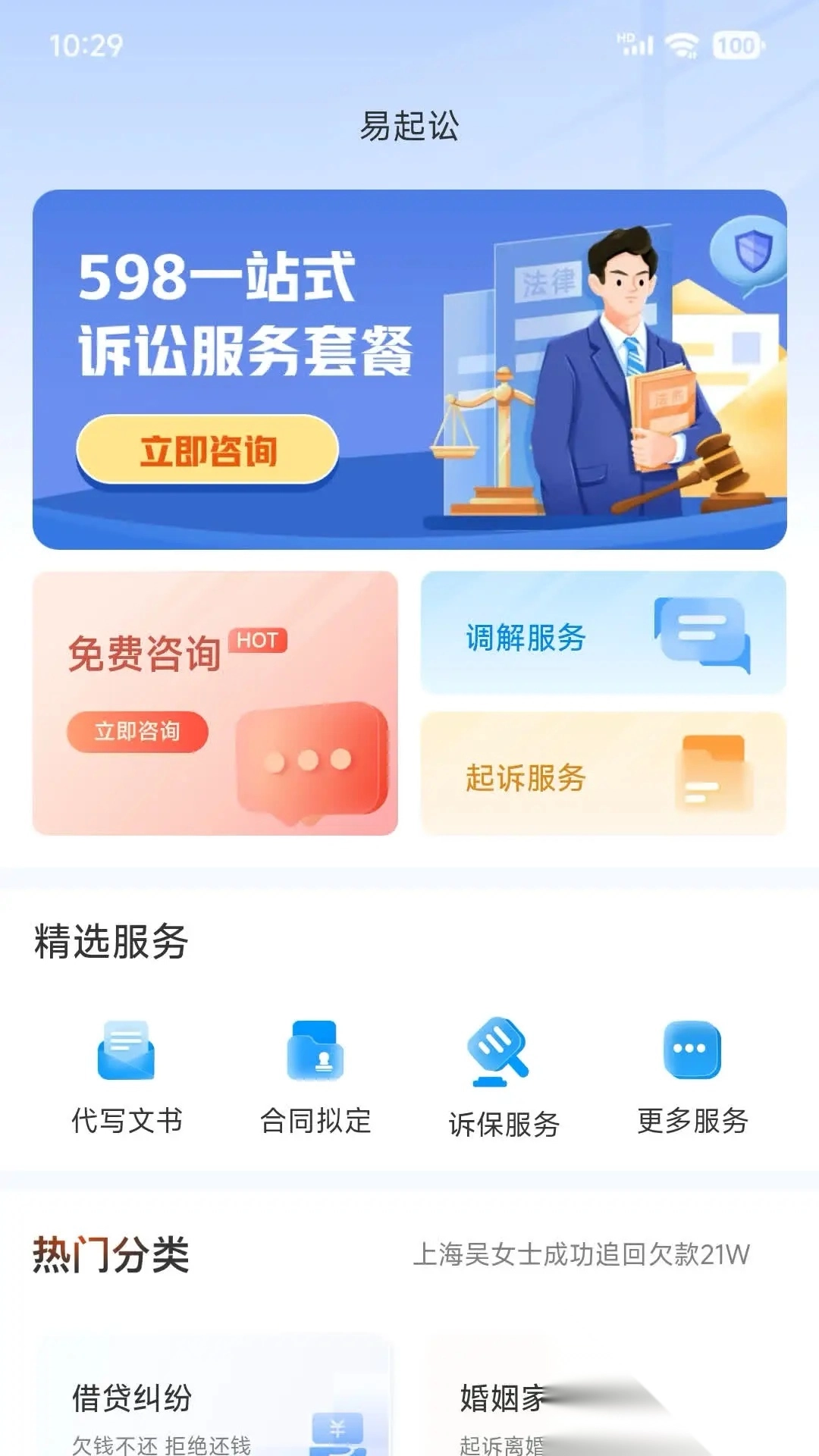Tap 立即咨询 on the 598 banner
Viewport: 819px width, 1456px height.
207,450
